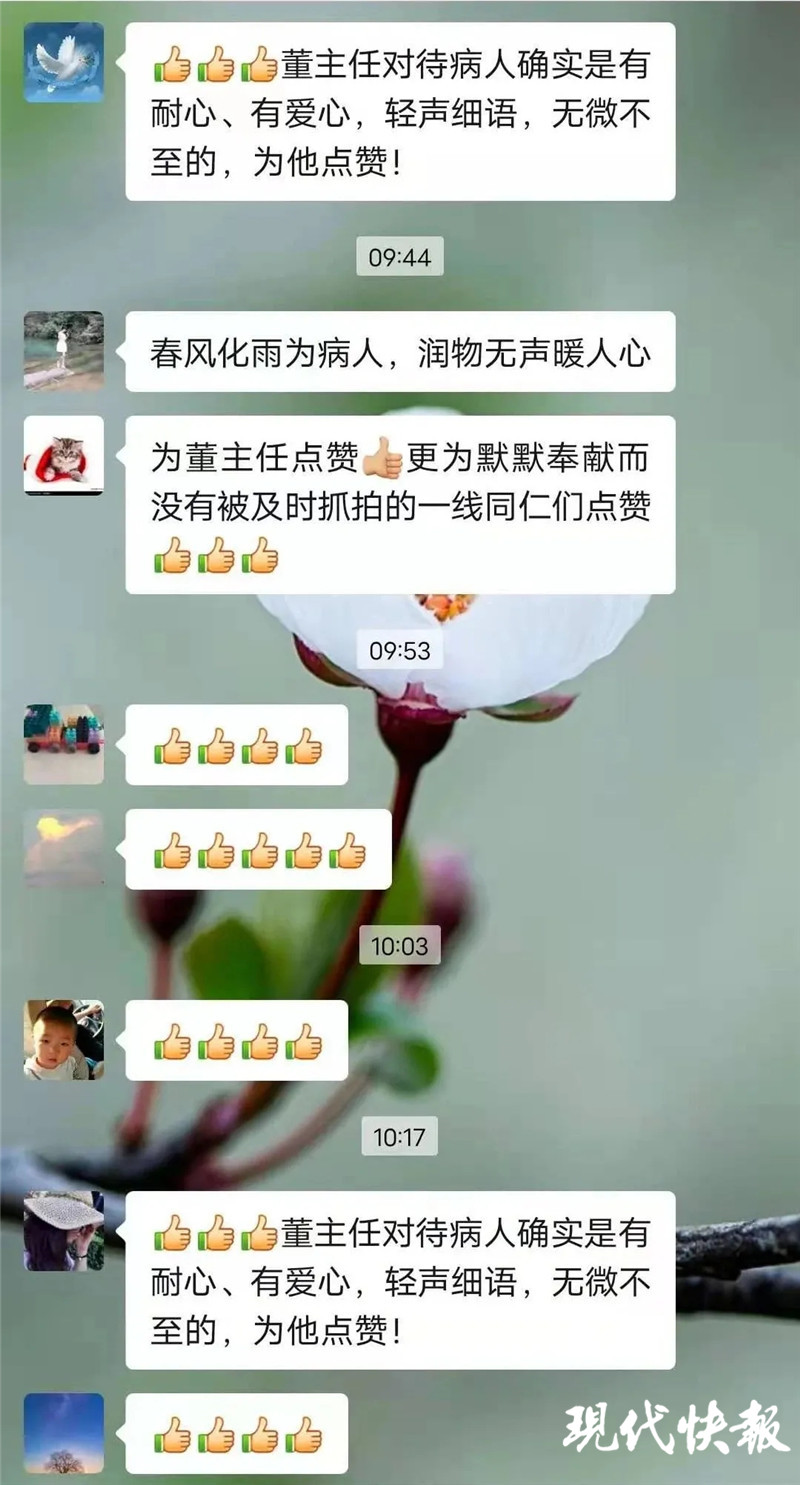View the profile with the girl-by-water avatar
Image resolution: width=800 pixels, height=1485 pixels.
pos(64,350)
